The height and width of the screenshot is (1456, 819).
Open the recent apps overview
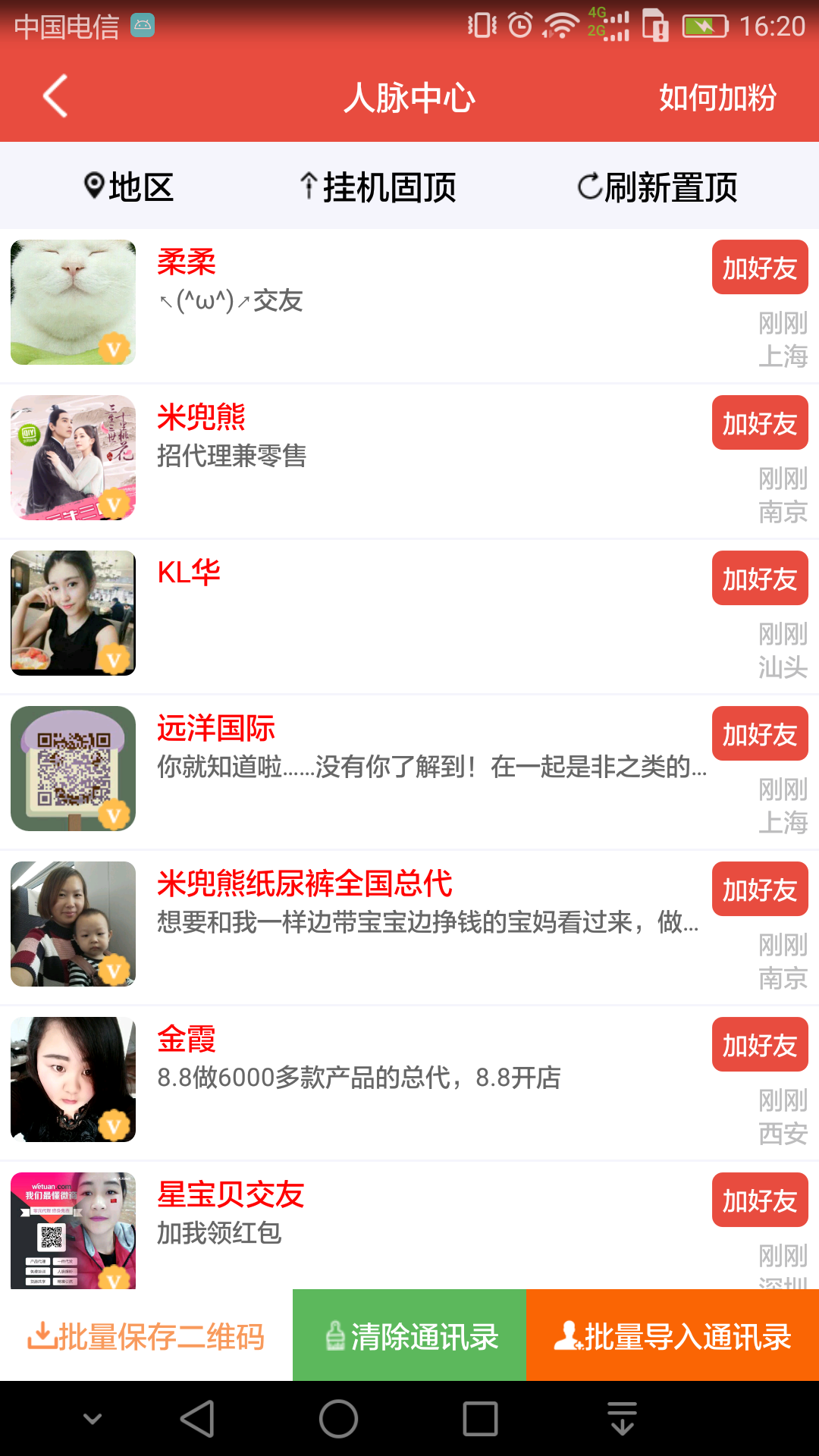click(480, 1419)
